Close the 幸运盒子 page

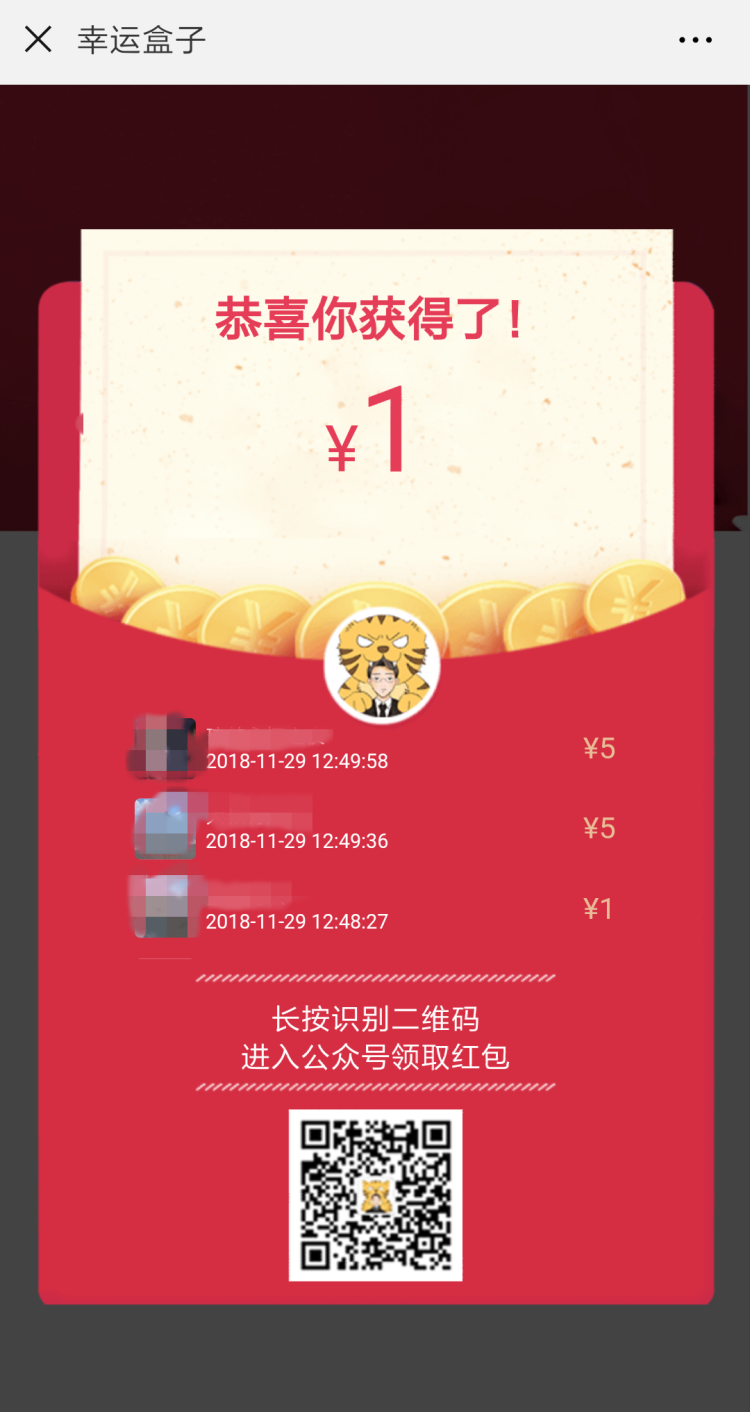[38, 40]
